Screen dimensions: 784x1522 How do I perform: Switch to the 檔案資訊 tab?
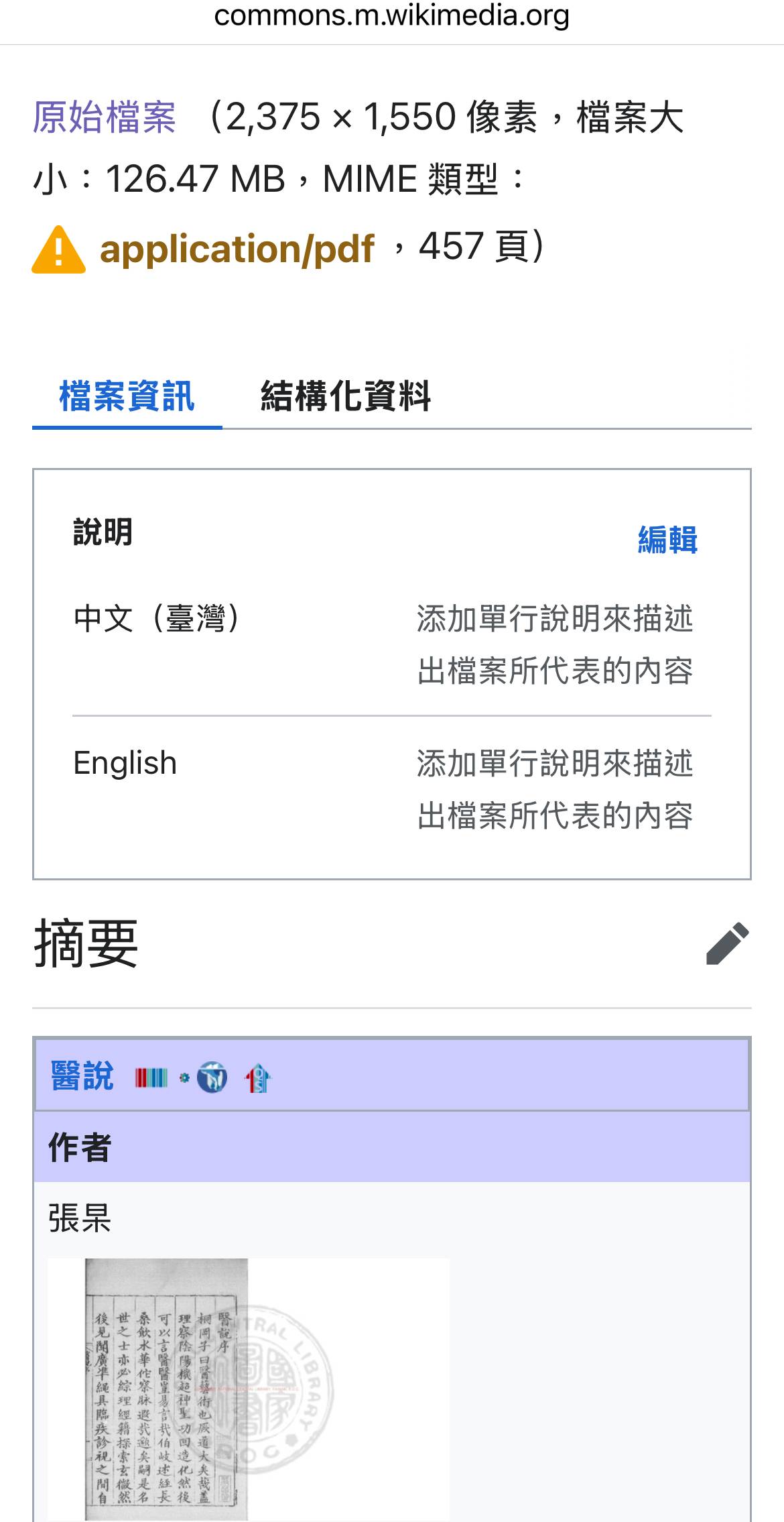[x=127, y=396]
